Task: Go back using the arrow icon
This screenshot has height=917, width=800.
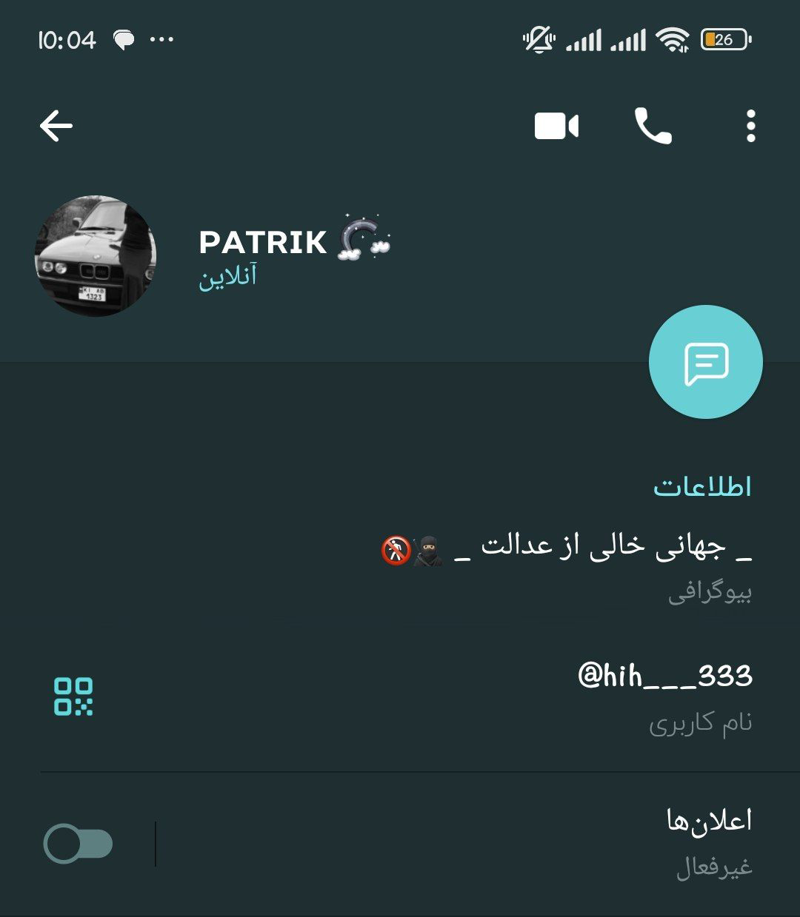Action: [56, 126]
